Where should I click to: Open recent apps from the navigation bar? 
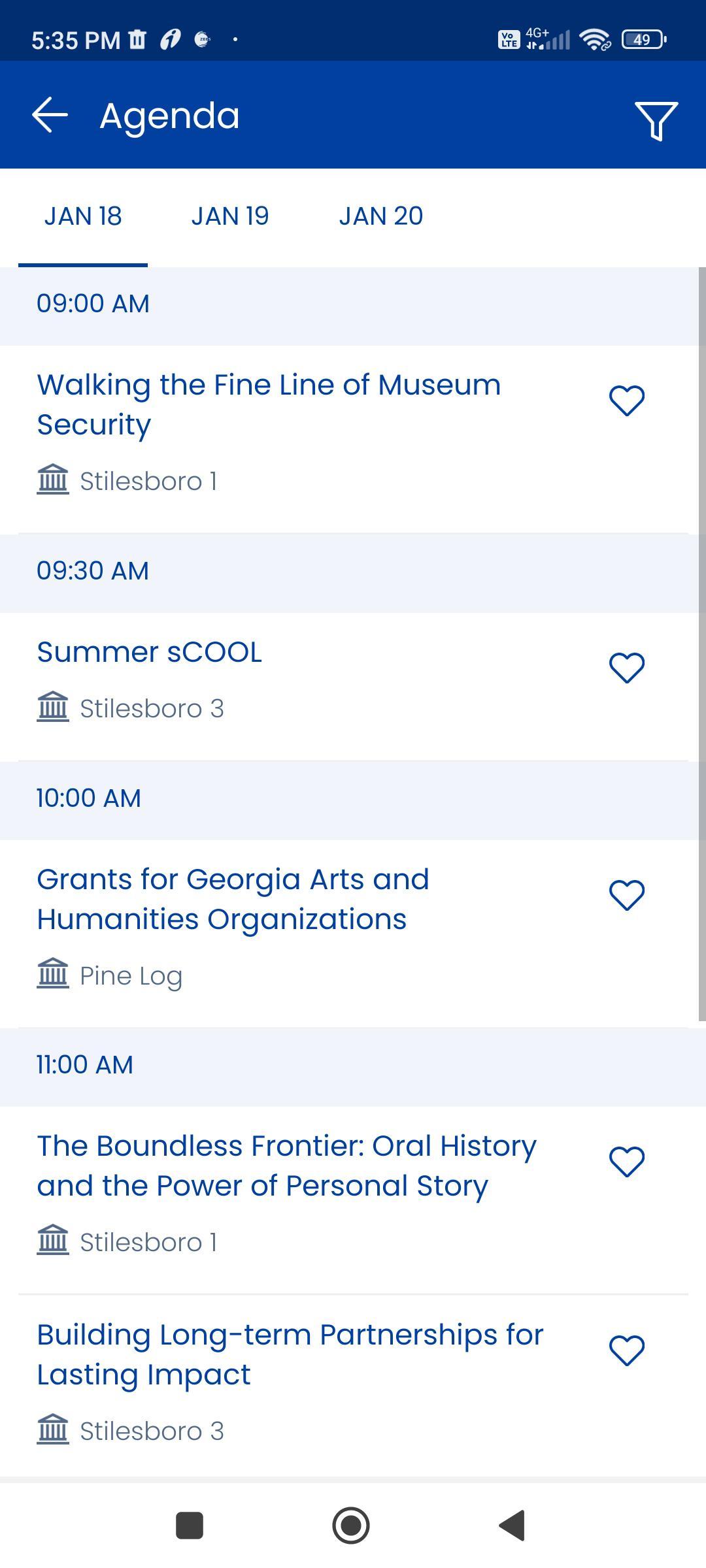(190, 1526)
